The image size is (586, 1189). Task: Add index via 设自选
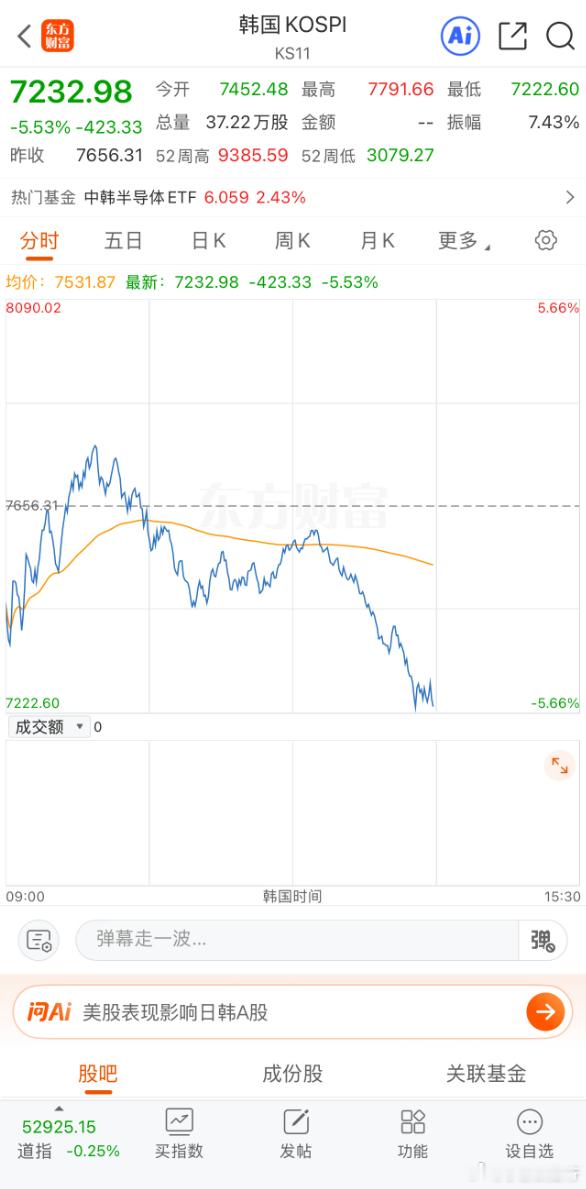pos(529,1134)
